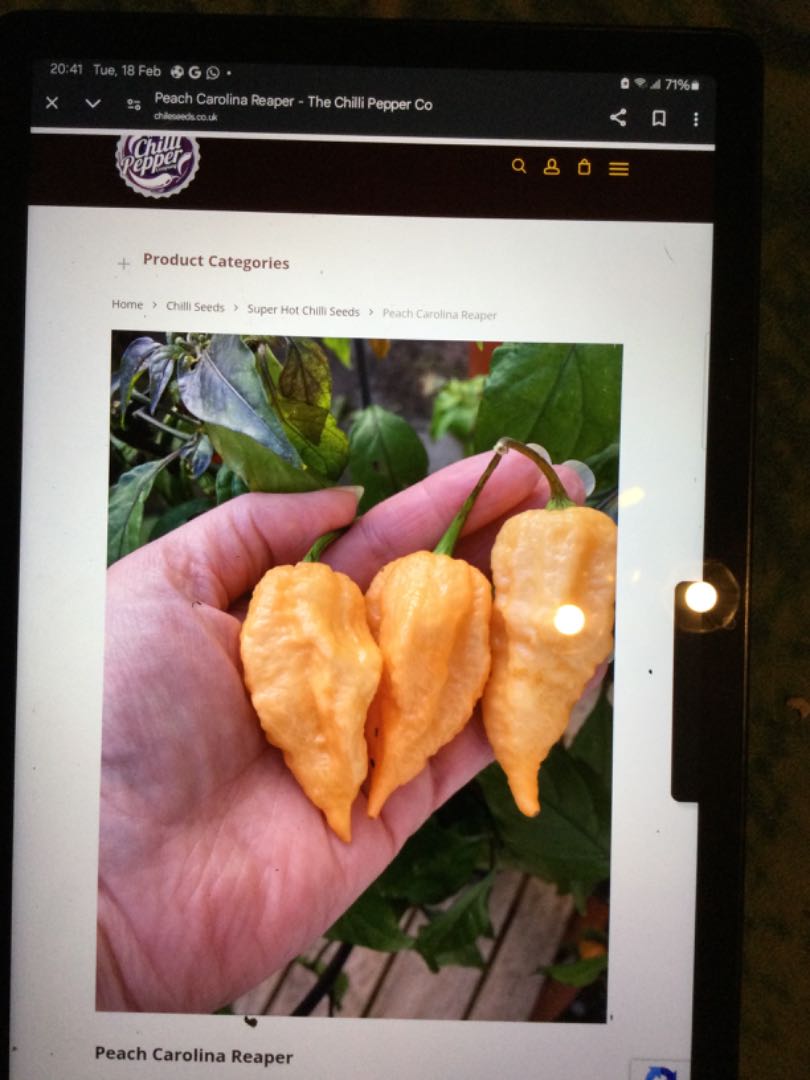View the shopping bag
Image resolution: width=810 pixels, height=1080 pixels.
(x=584, y=167)
